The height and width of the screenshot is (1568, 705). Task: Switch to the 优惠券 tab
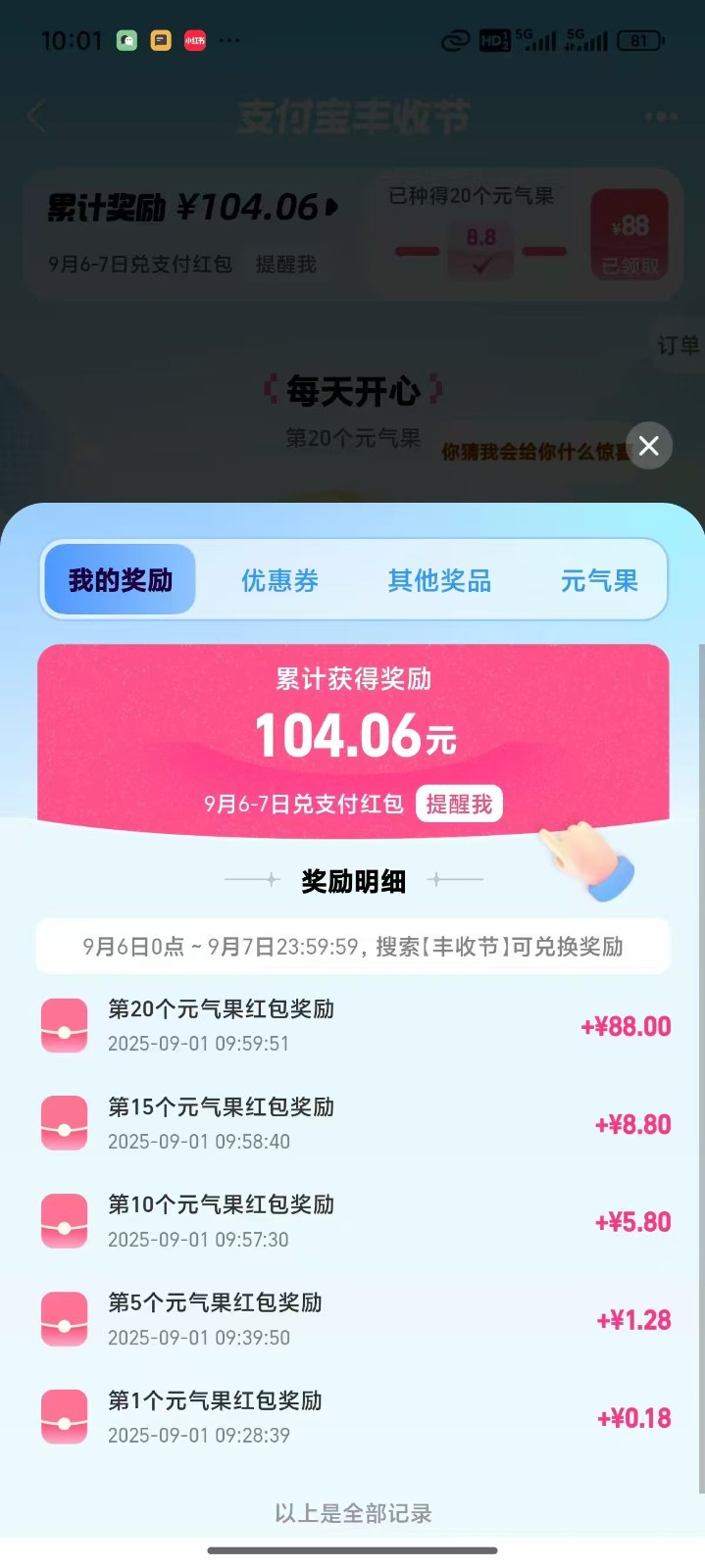[279, 581]
